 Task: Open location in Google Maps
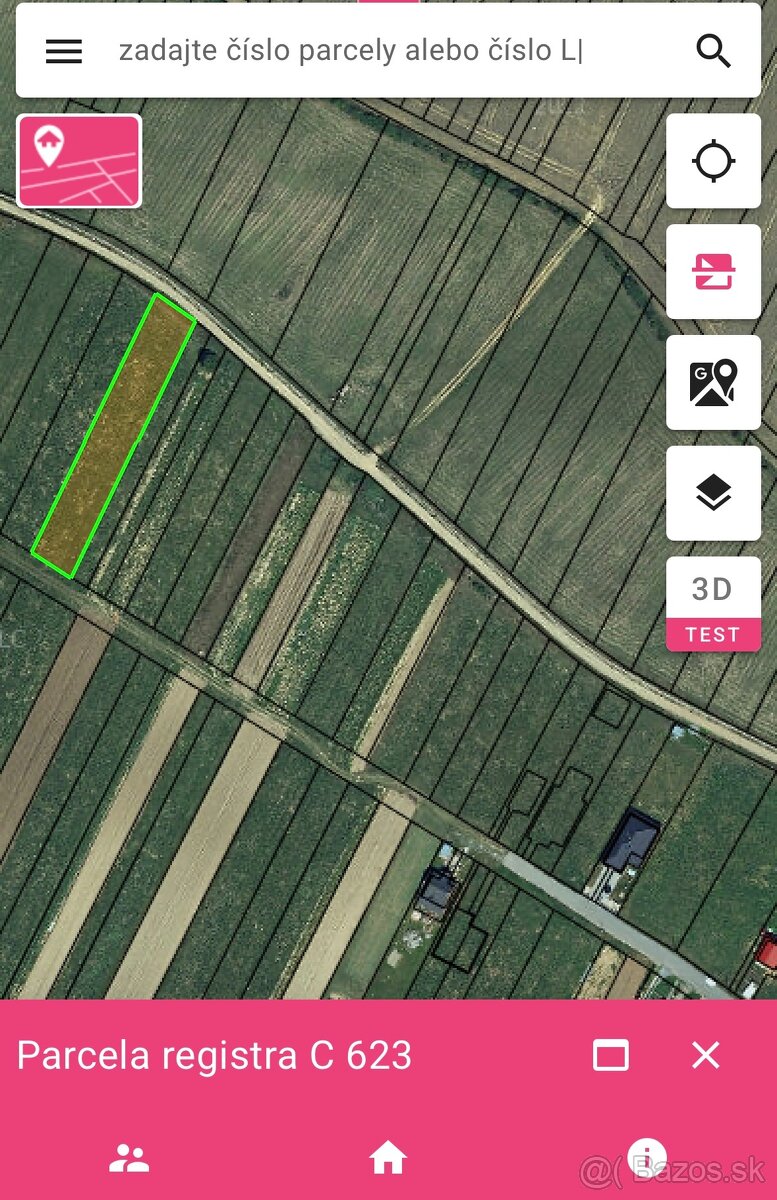point(713,383)
